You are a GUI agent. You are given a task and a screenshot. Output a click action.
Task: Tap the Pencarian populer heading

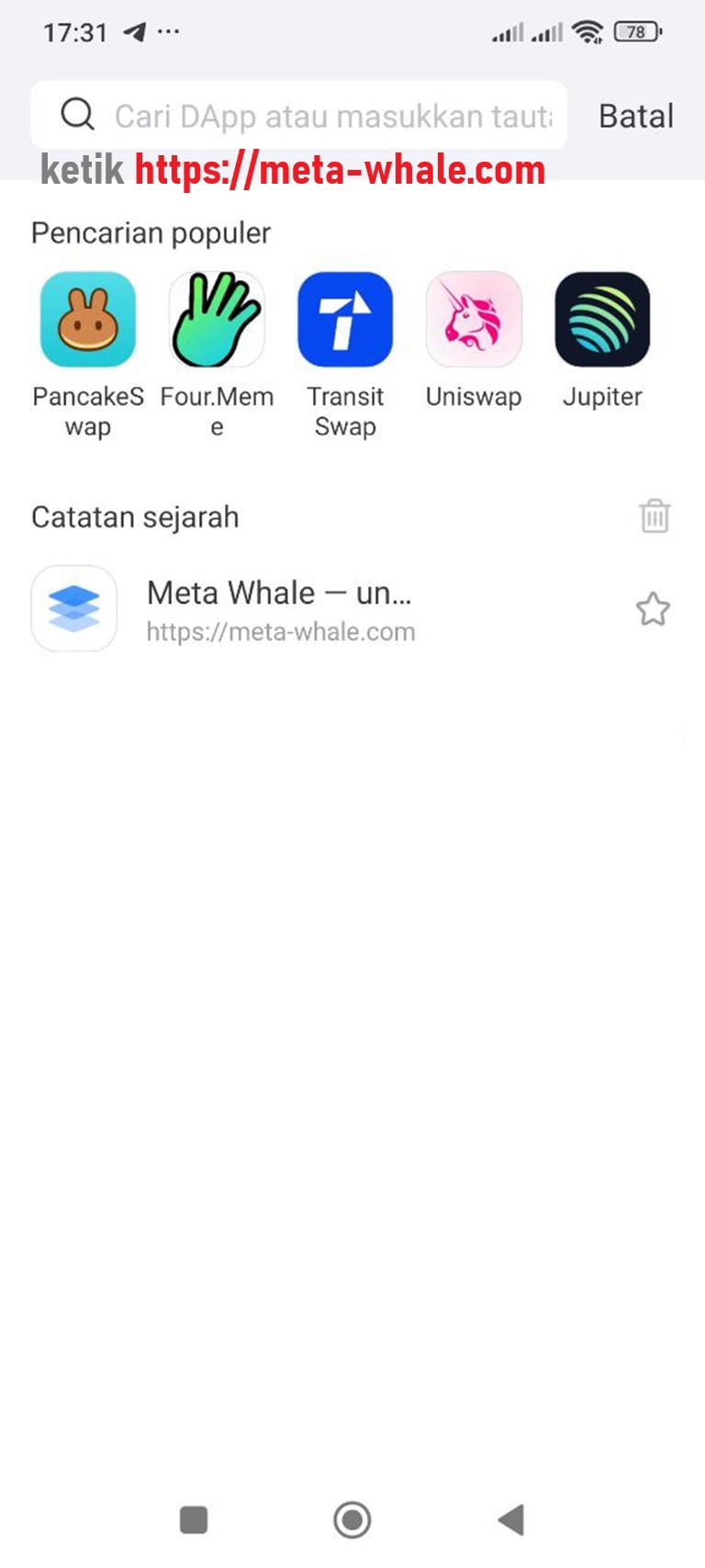151,232
